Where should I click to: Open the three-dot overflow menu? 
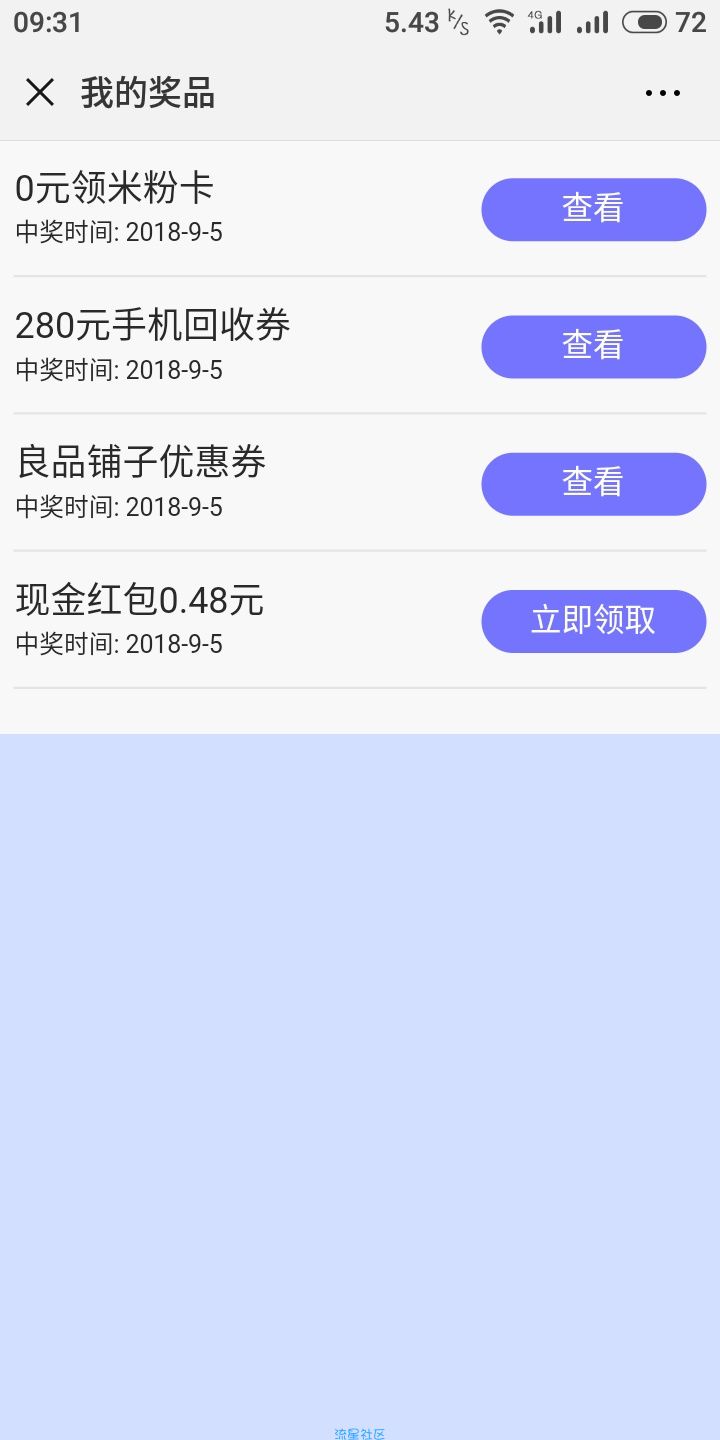click(662, 93)
